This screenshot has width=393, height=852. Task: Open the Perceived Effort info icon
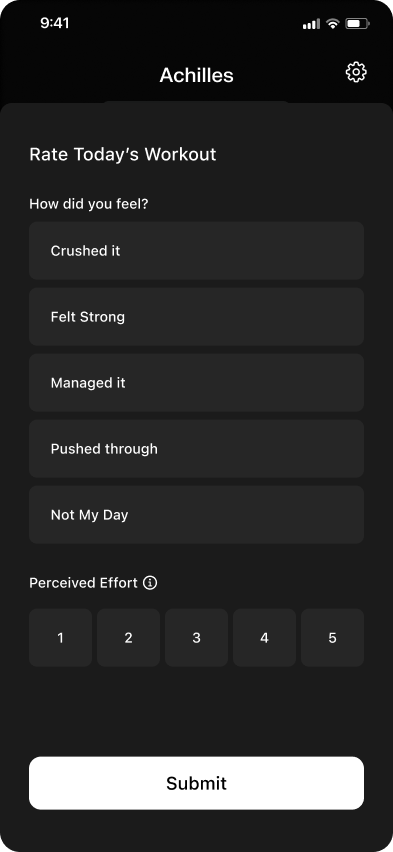click(x=150, y=583)
